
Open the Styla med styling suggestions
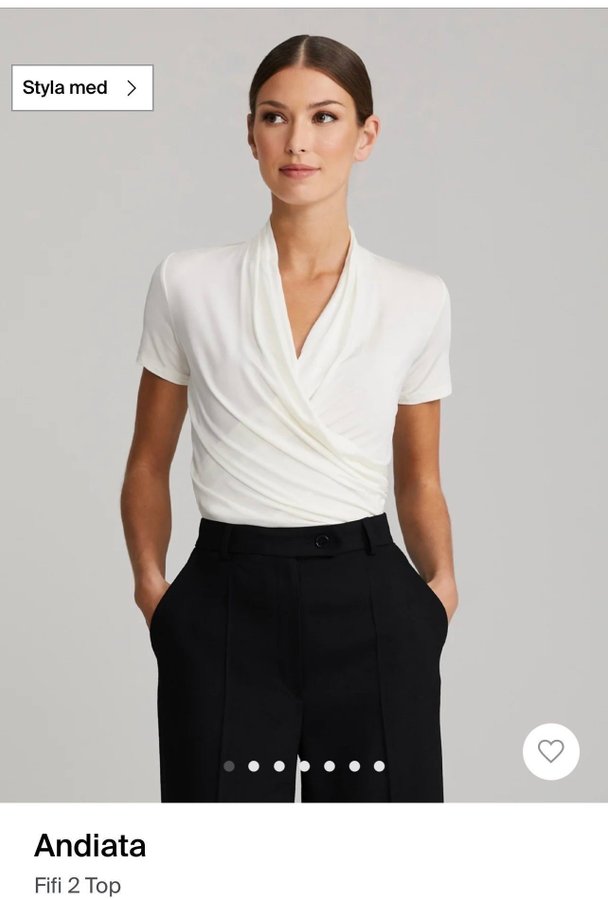pyautogui.click(x=82, y=88)
